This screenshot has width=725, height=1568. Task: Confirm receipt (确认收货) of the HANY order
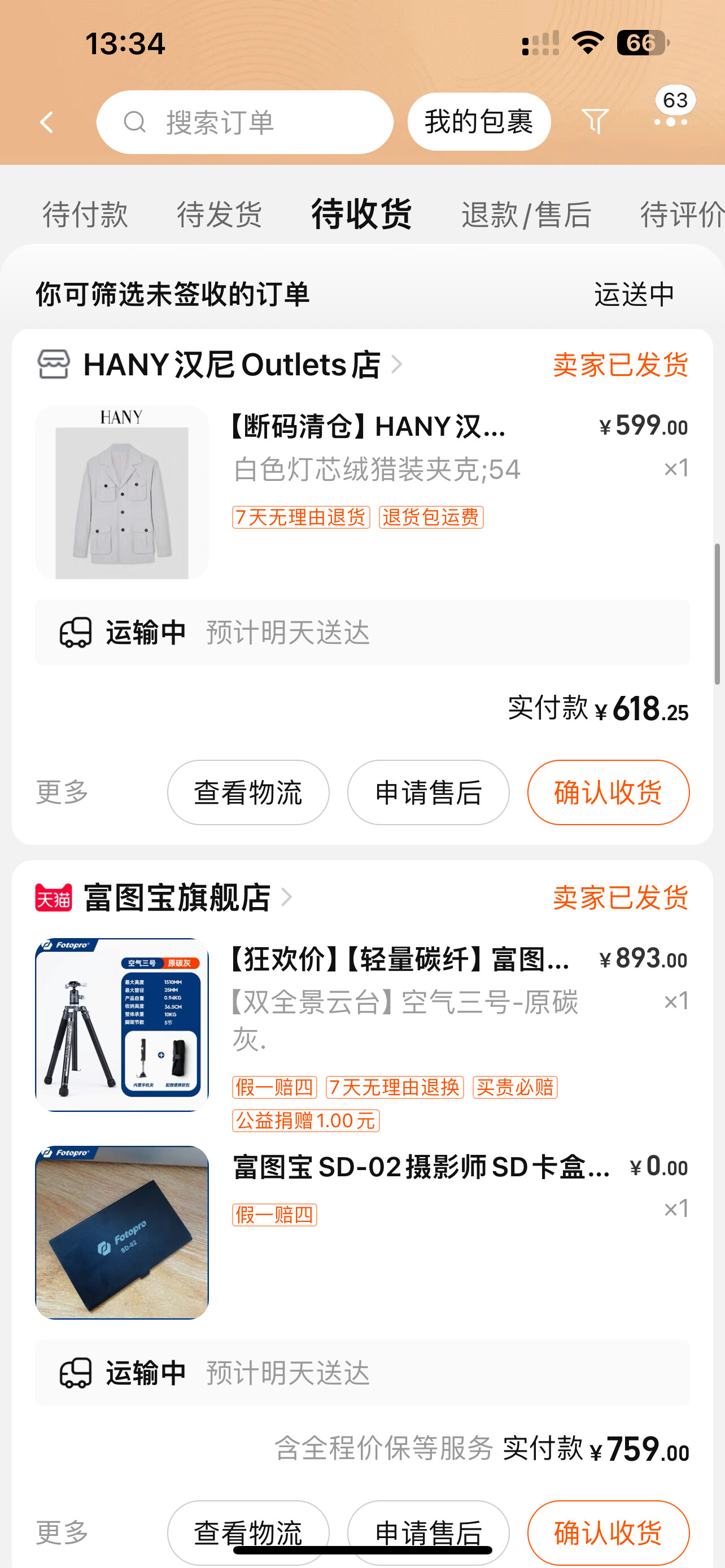[608, 792]
